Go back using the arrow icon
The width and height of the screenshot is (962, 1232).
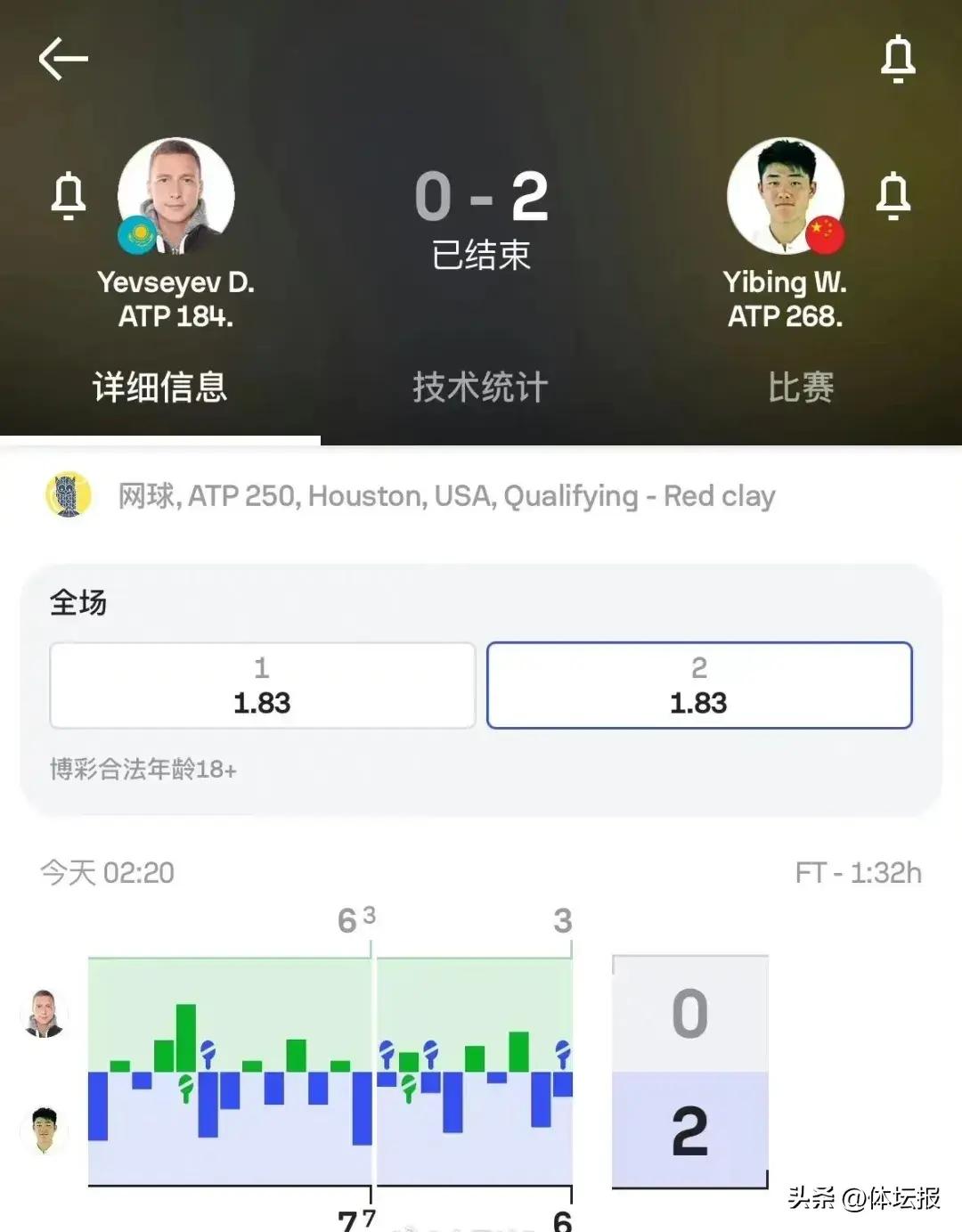tap(63, 60)
